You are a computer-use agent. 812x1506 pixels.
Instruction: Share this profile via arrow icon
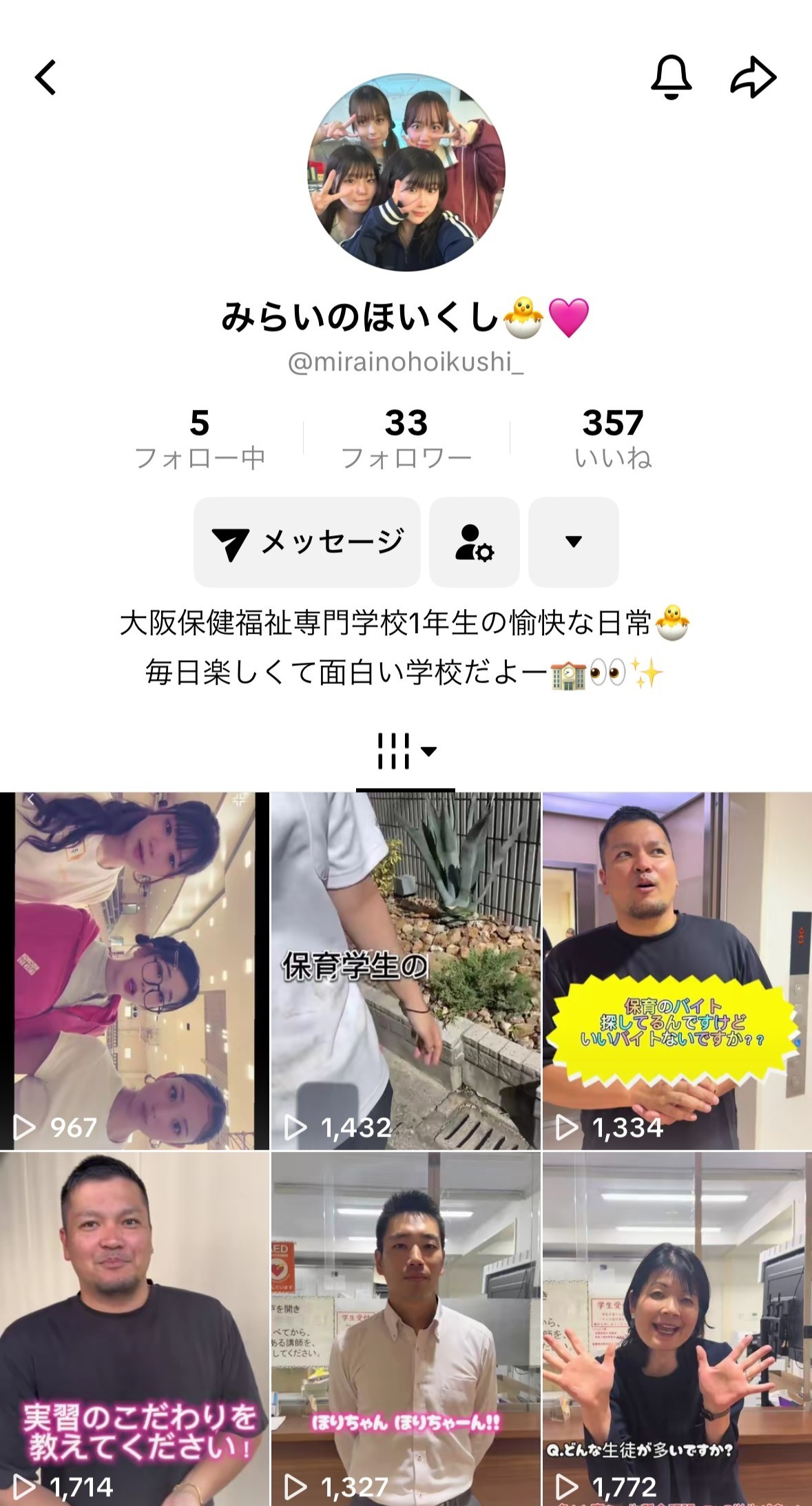tap(753, 77)
